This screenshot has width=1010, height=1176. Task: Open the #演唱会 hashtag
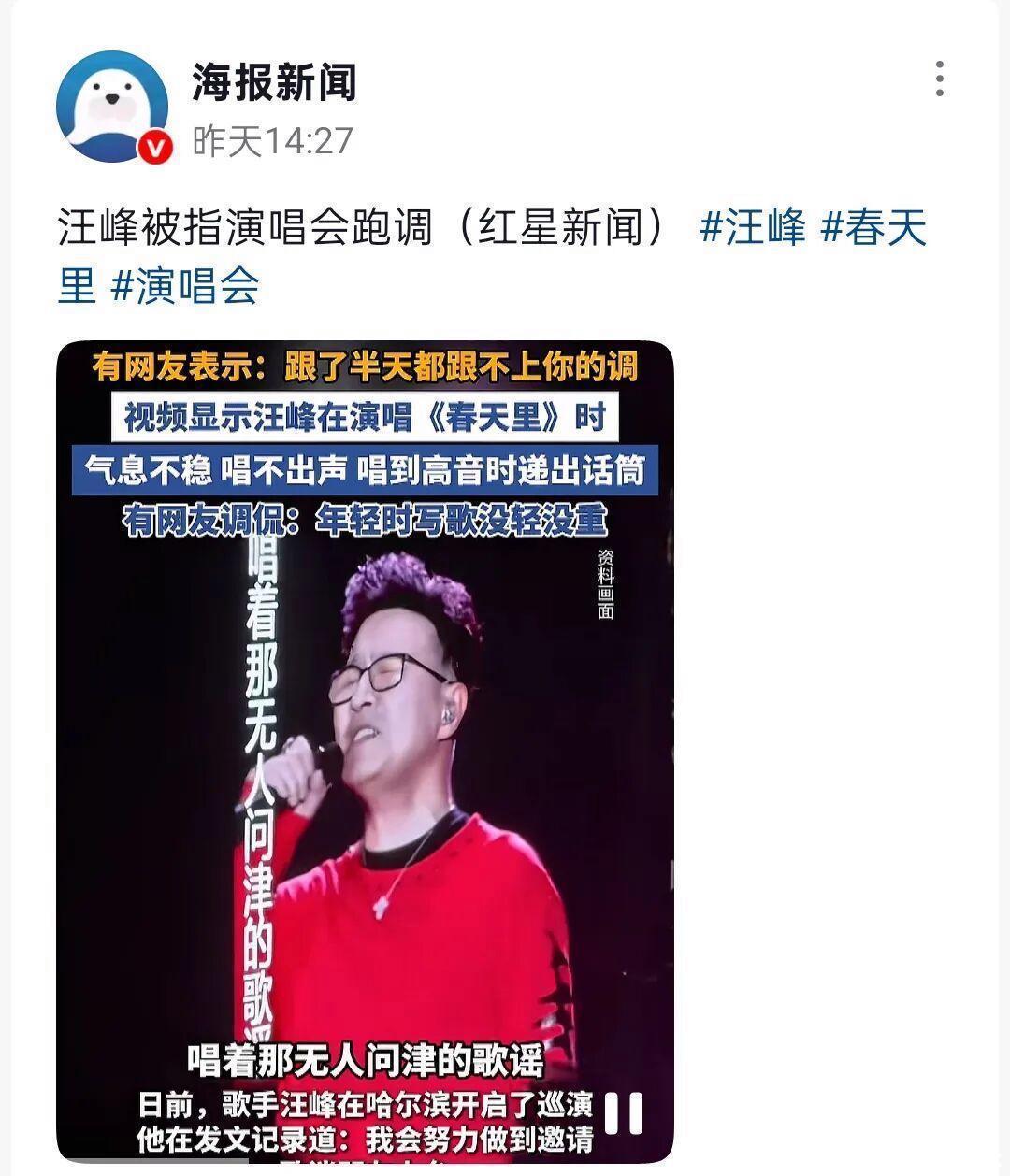(x=184, y=285)
